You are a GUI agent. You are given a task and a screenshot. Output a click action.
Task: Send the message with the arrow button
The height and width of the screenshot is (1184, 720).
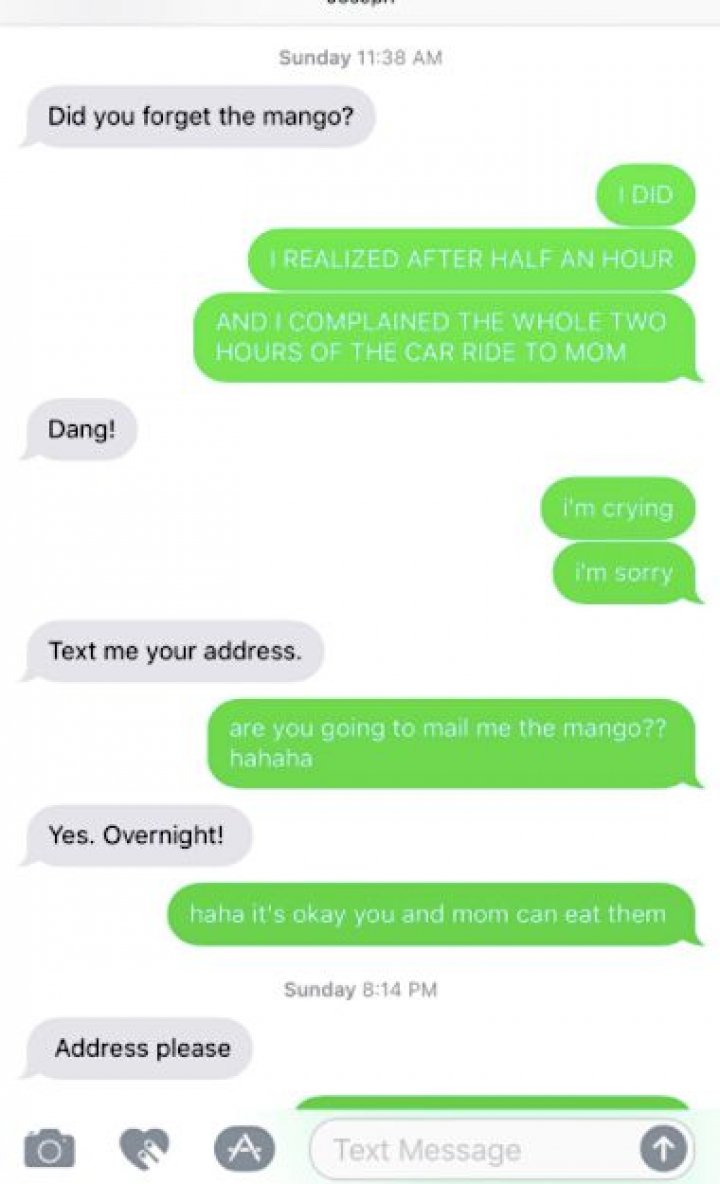click(x=664, y=1149)
